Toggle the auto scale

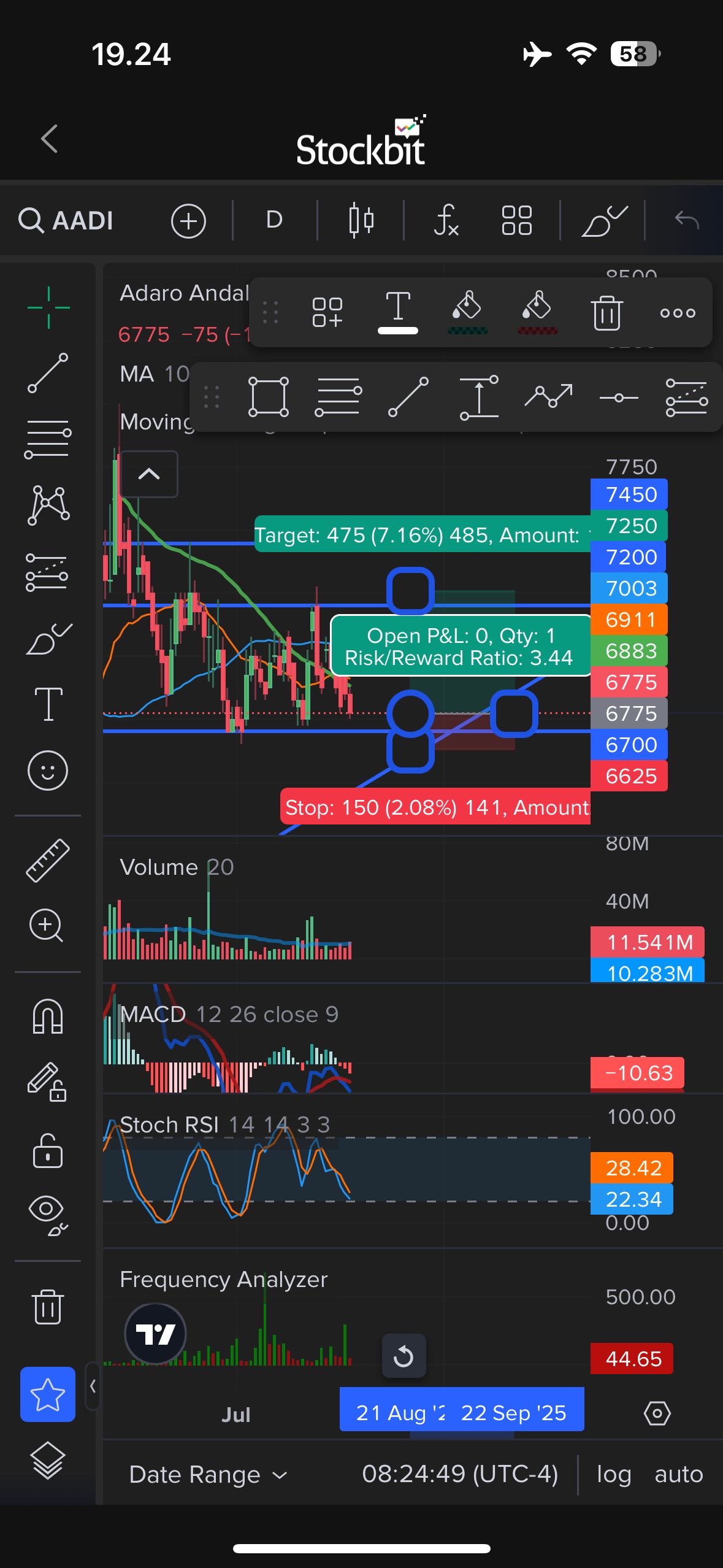(x=679, y=1474)
